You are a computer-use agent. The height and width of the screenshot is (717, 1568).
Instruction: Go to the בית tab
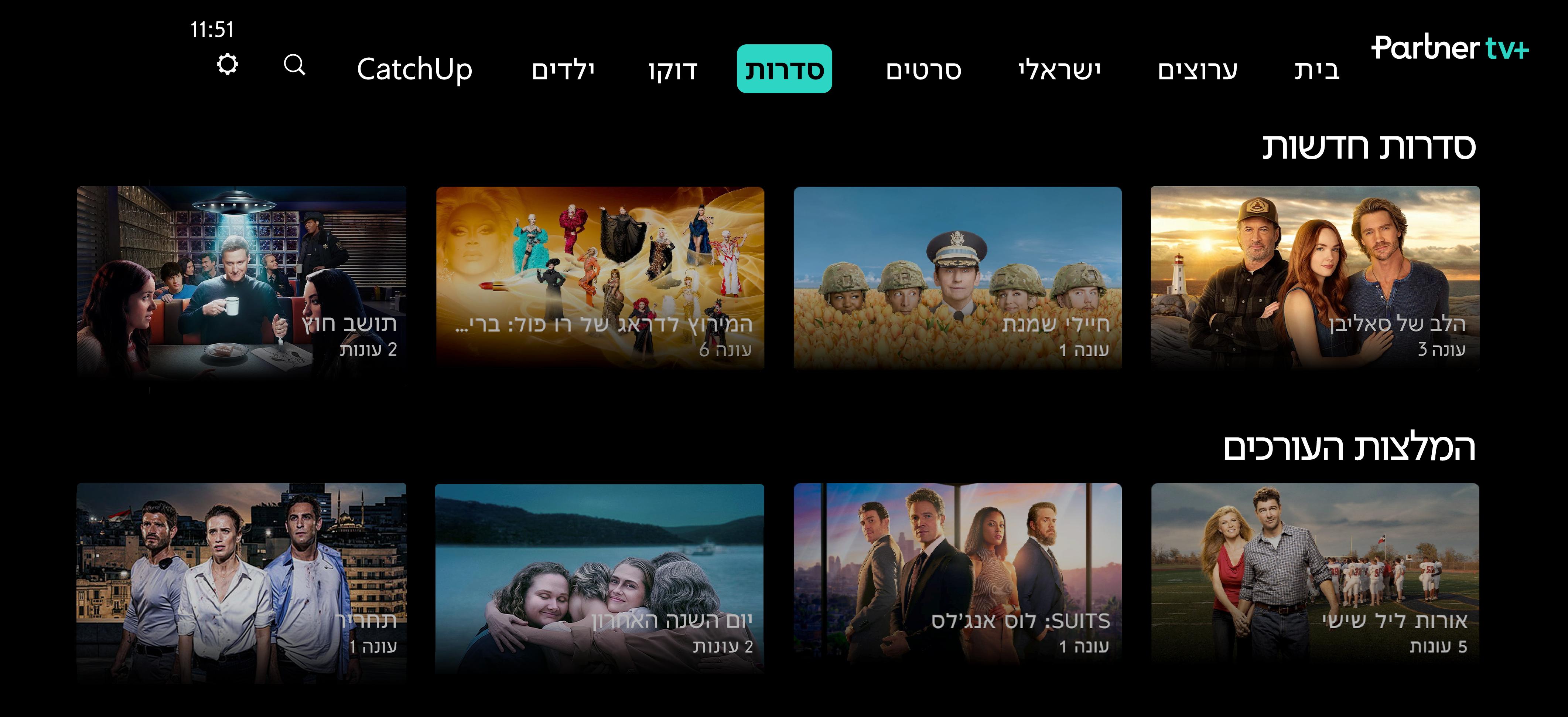pos(1316,69)
